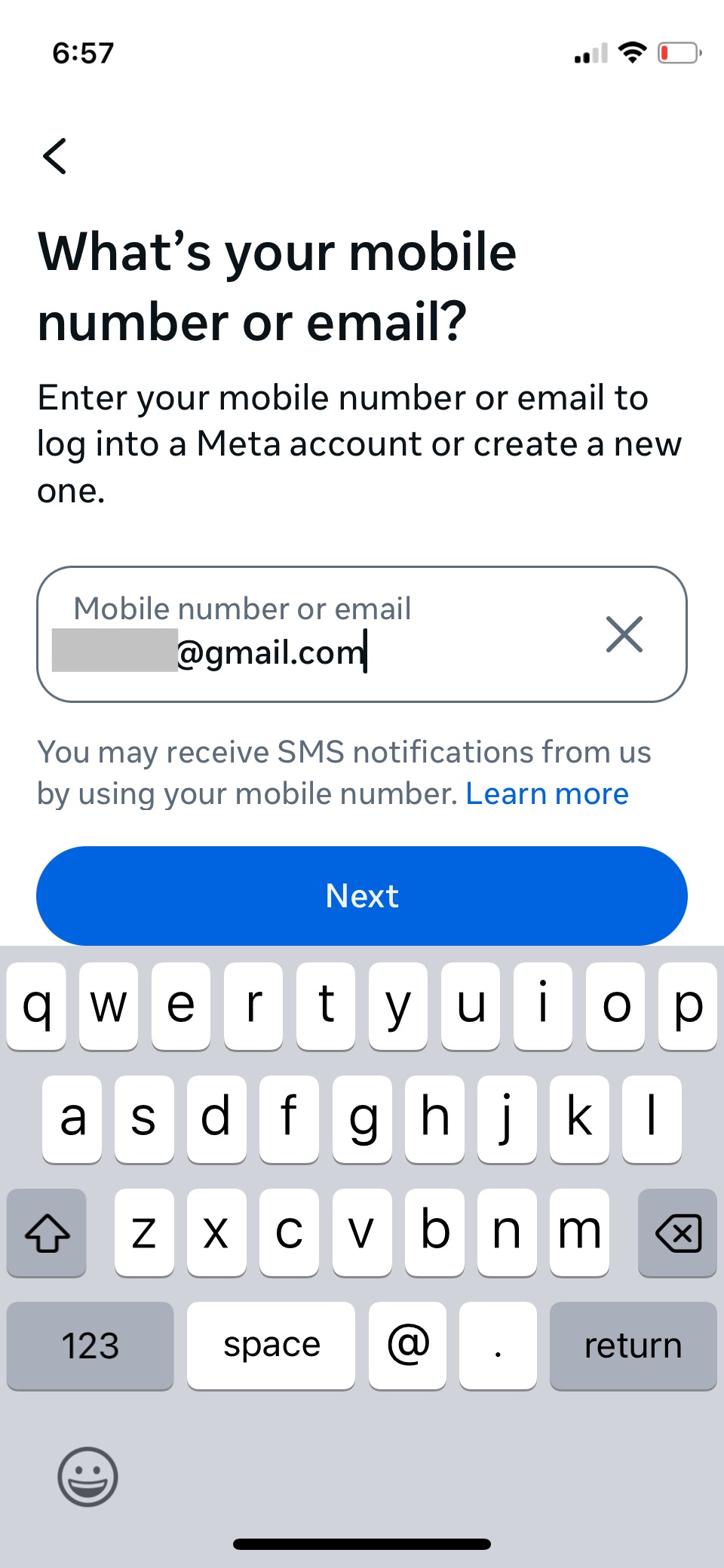Tap the return key
This screenshot has width=724, height=1568.
coord(633,1346)
